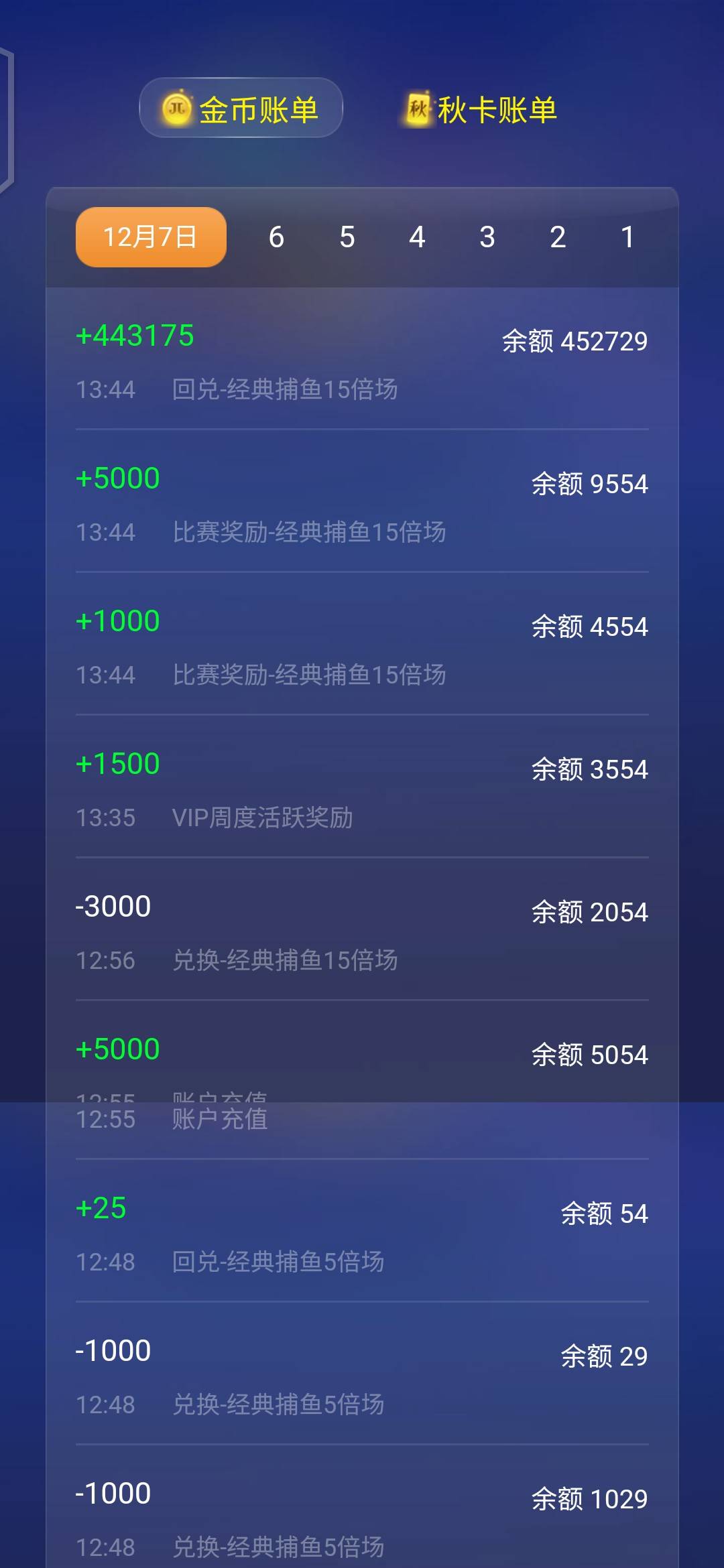Select date 1 in the date bar
This screenshot has height=1568, width=724.
(628, 237)
